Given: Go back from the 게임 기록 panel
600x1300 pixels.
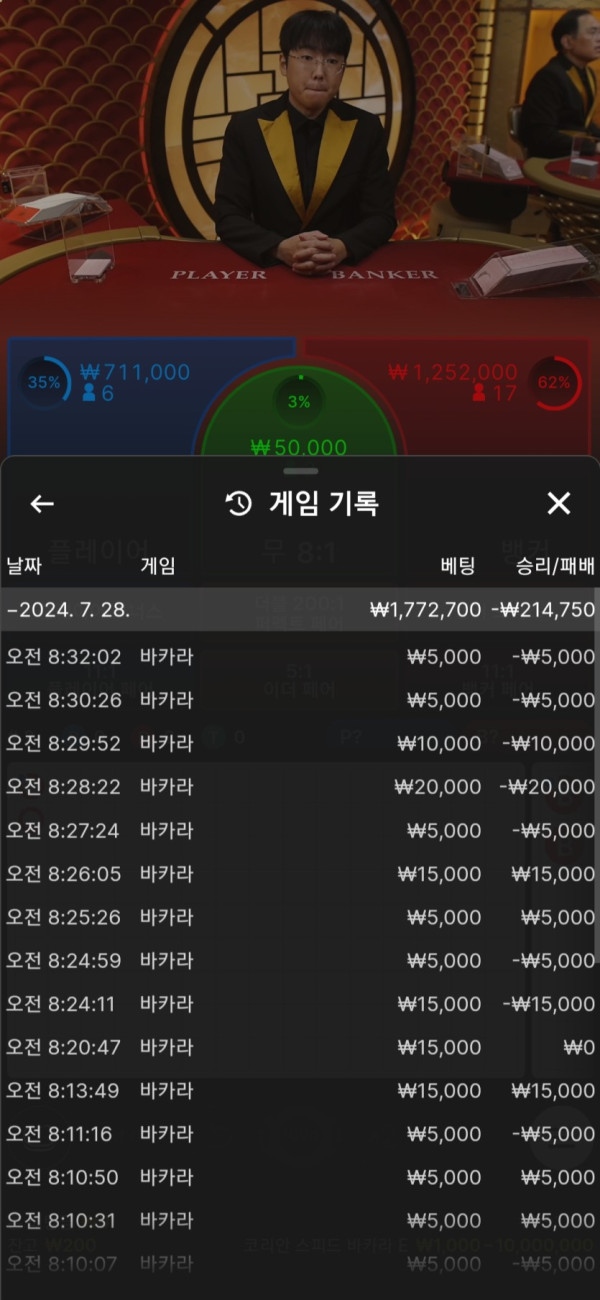Looking at the screenshot, I should click(42, 503).
